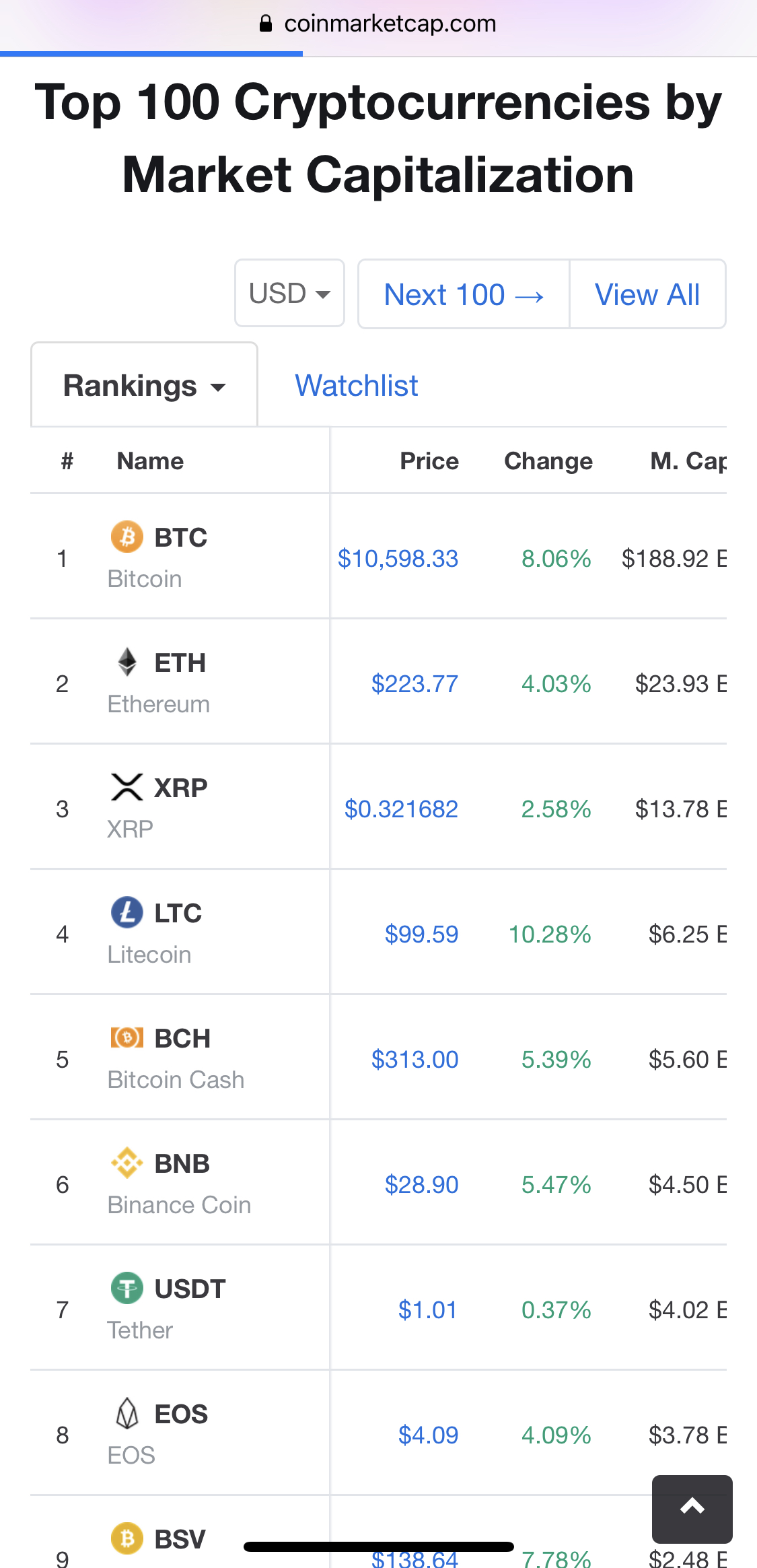This screenshot has height=1568, width=757.
Task: Click View All to see every coin
Action: coord(647,294)
